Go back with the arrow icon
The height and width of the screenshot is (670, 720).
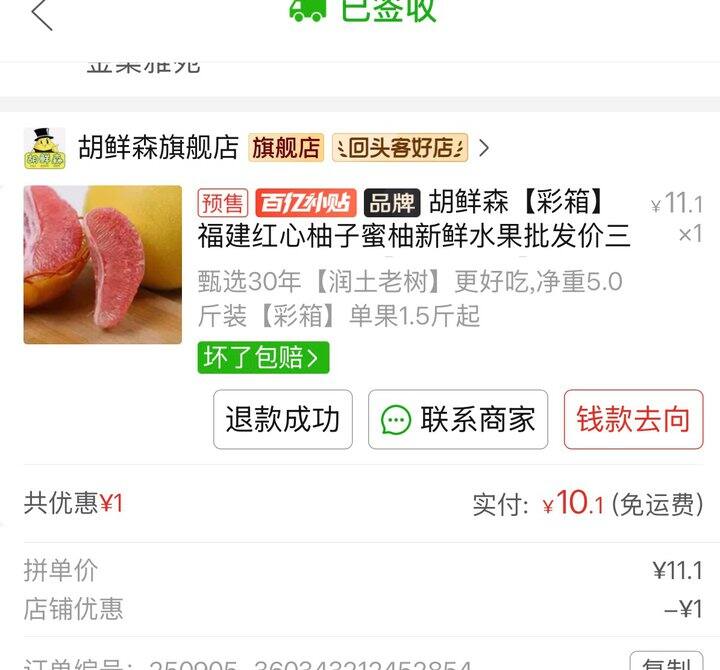pos(41,14)
